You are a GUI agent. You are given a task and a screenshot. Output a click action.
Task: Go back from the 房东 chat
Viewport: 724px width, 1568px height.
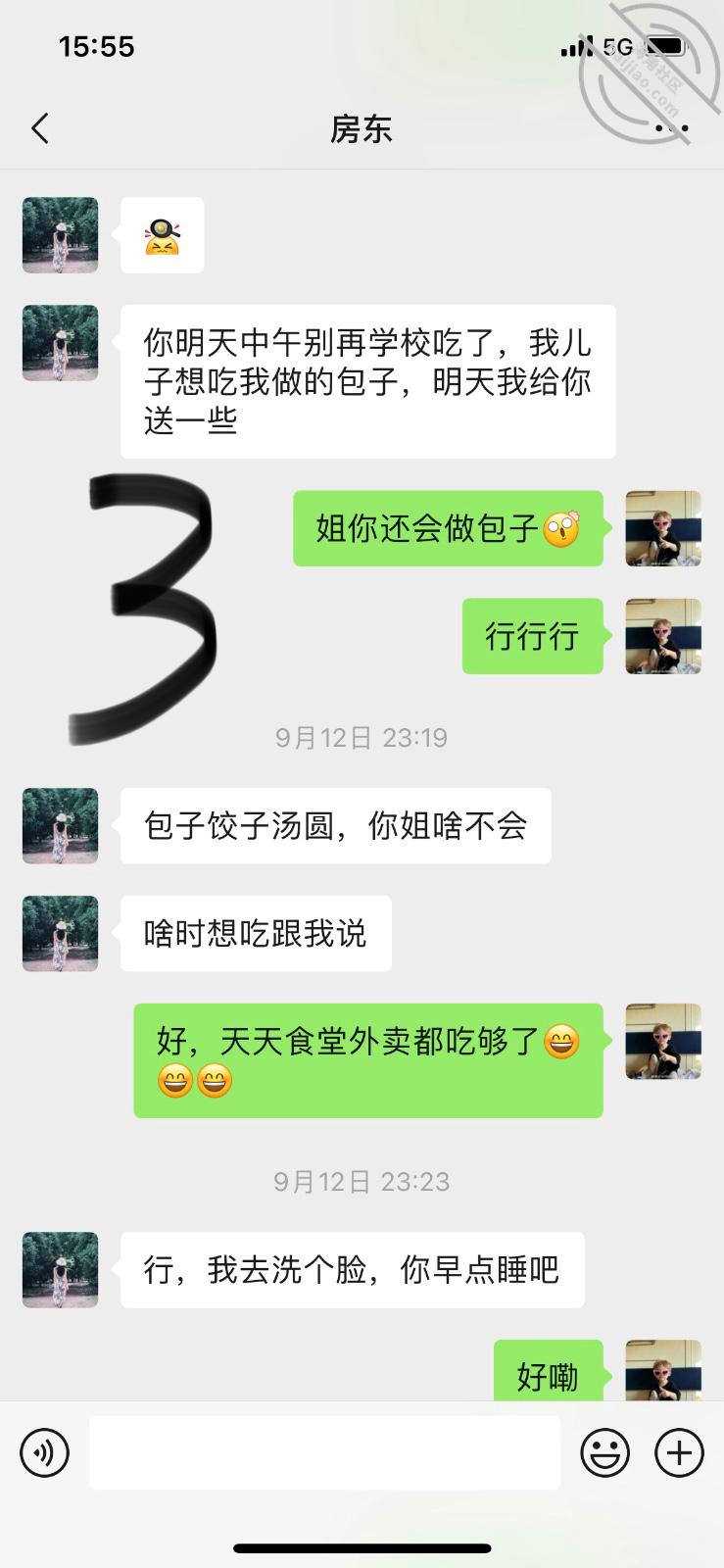(x=40, y=128)
